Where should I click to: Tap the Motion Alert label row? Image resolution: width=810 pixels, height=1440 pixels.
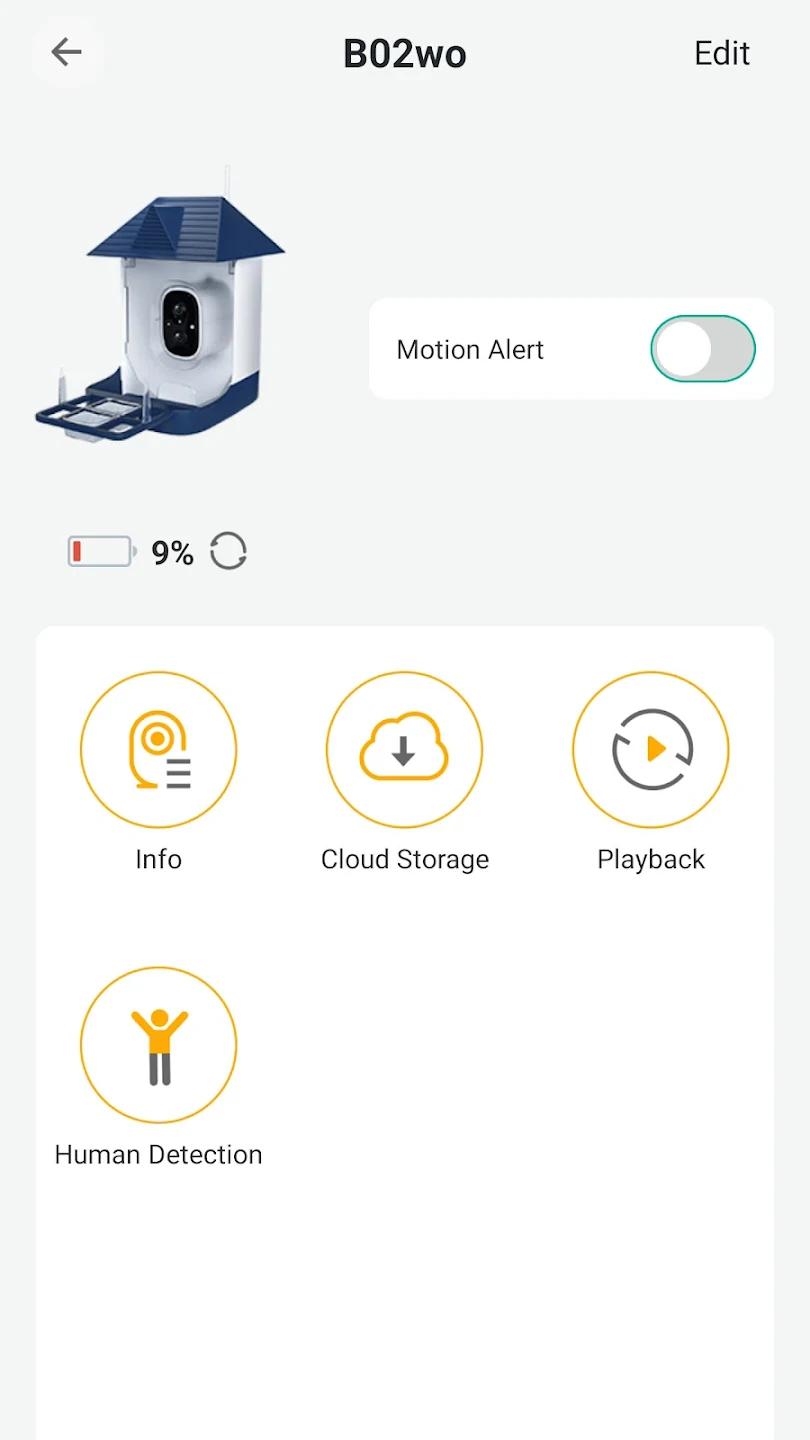coord(470,350)
